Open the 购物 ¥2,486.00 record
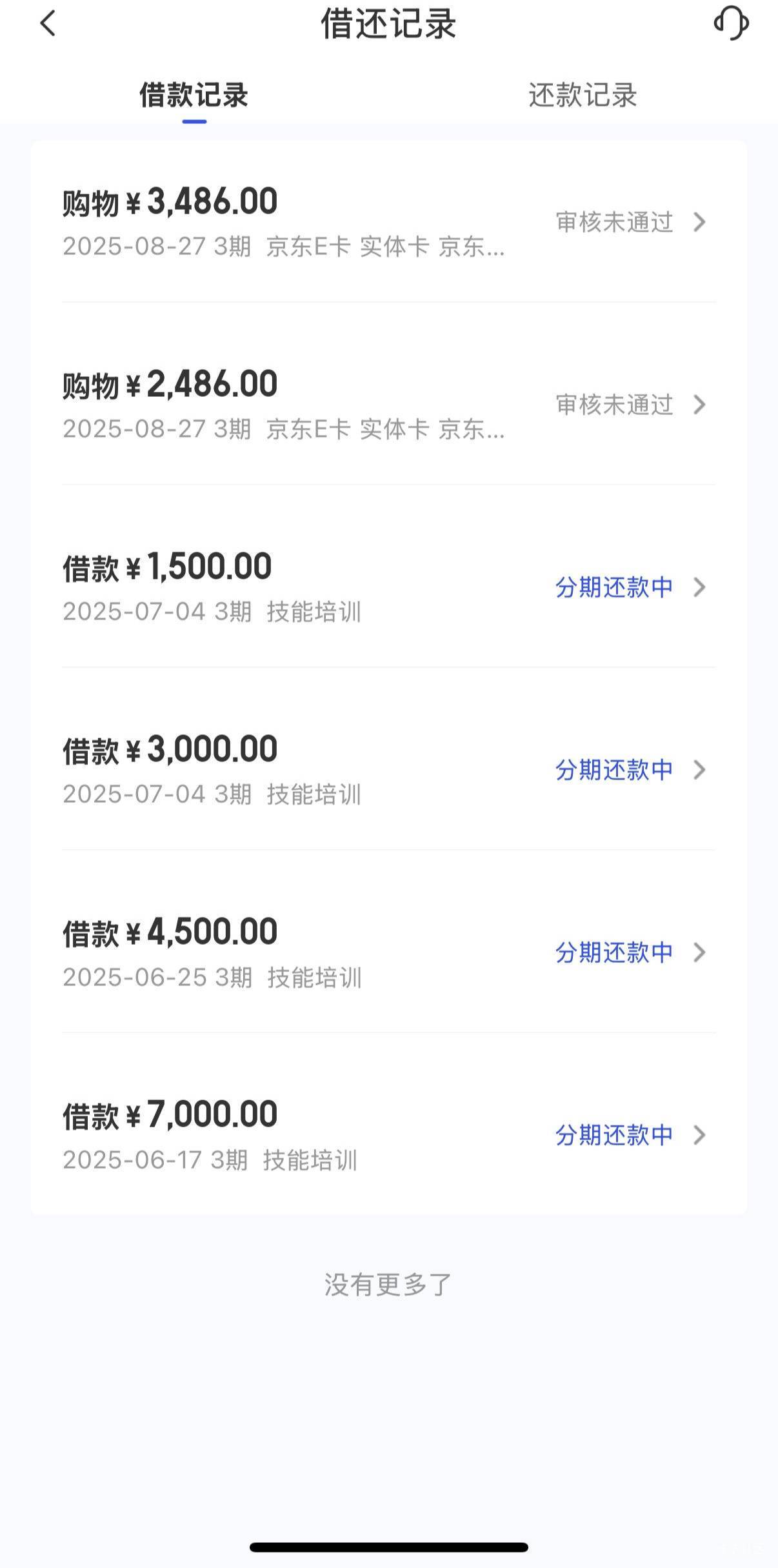The width and height of the screenshot is (778, 1568). 389,405
